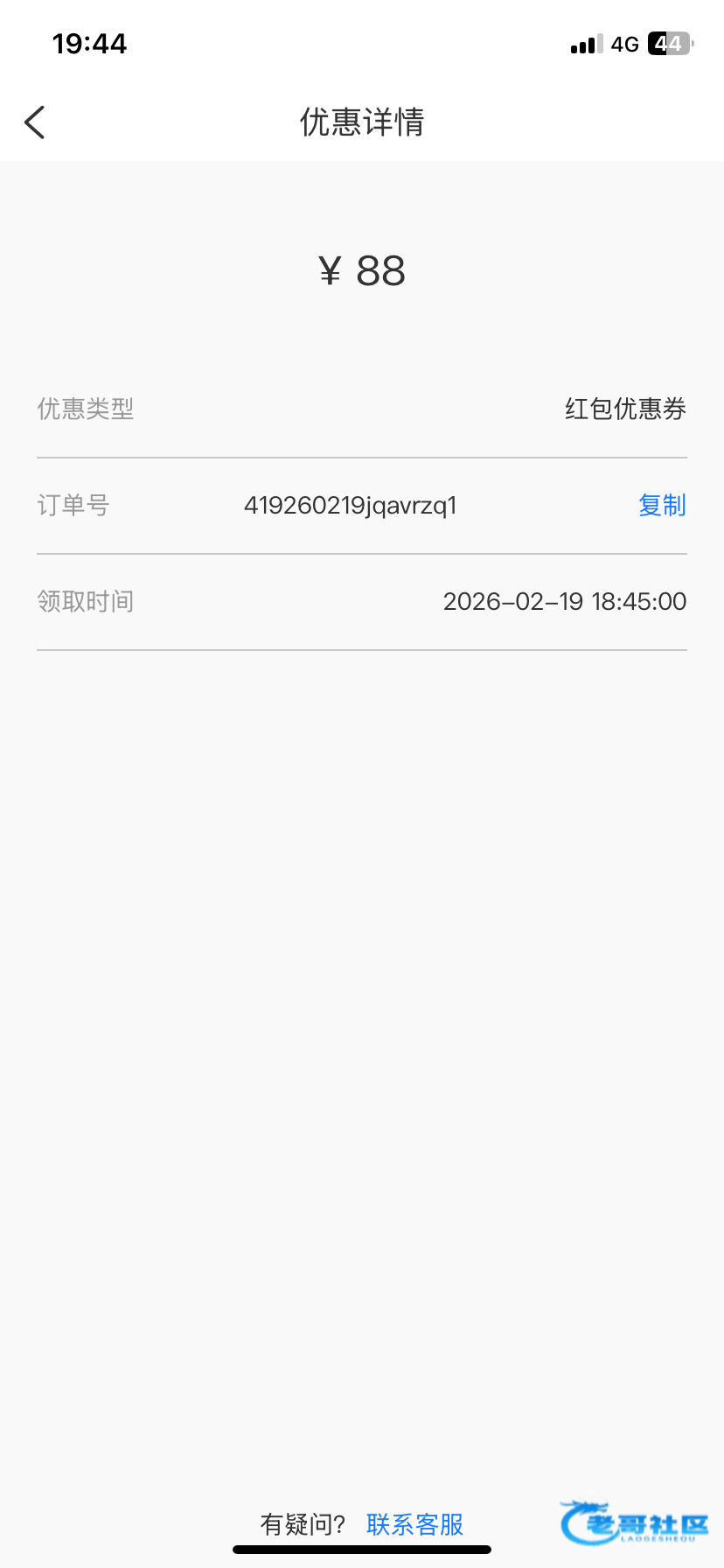
Task: Go back from the 优惠详情 page
Action: click(35, 122)
